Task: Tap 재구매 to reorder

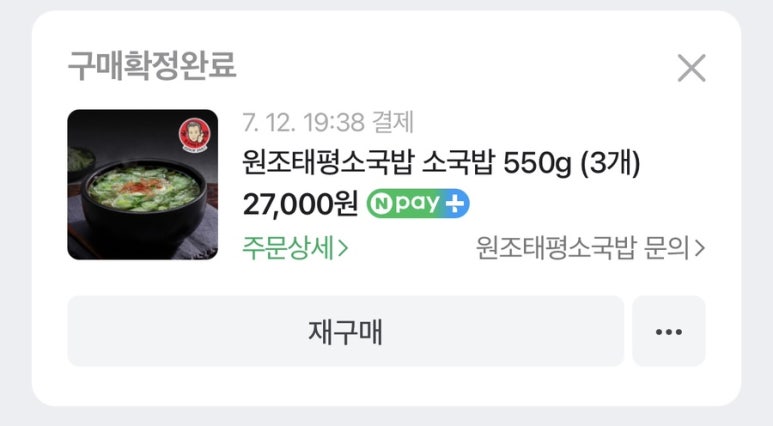Action: tap(345, 331)
